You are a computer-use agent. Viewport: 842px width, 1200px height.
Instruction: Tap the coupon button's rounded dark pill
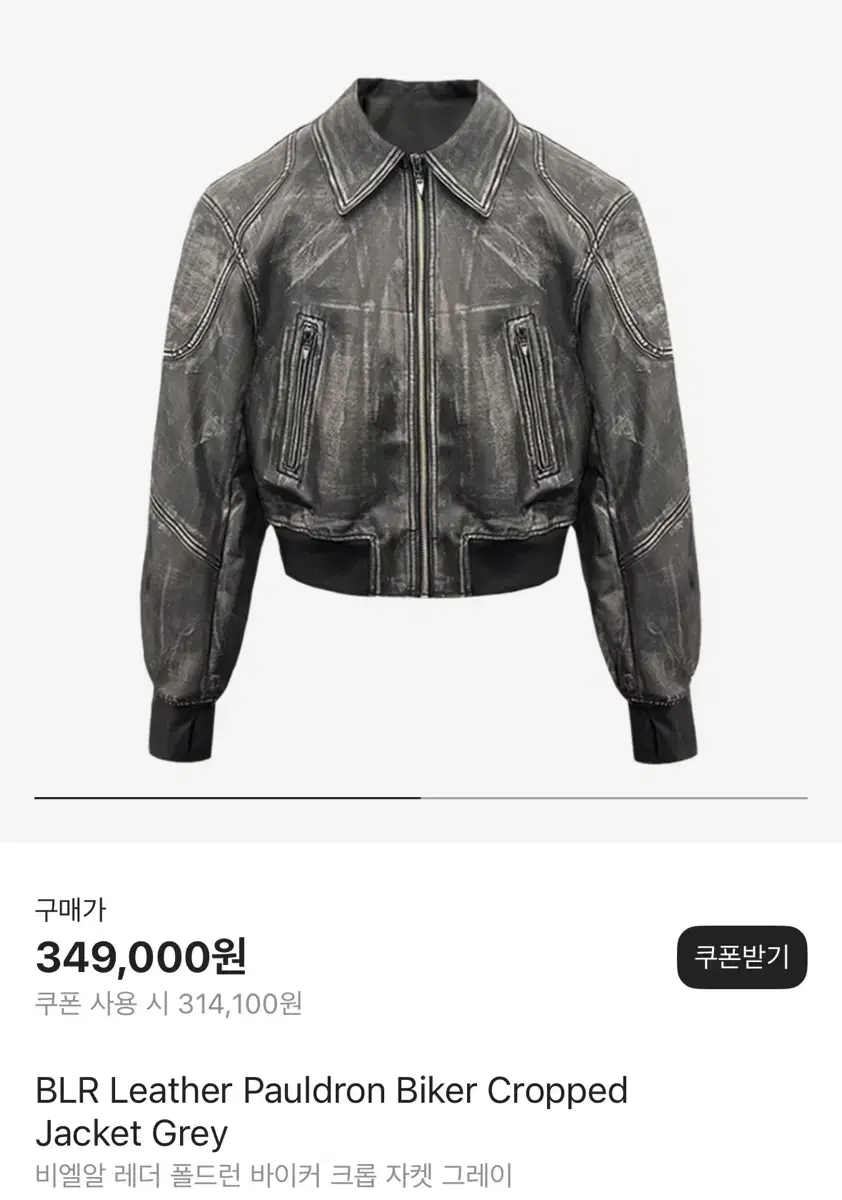[739, 959]
